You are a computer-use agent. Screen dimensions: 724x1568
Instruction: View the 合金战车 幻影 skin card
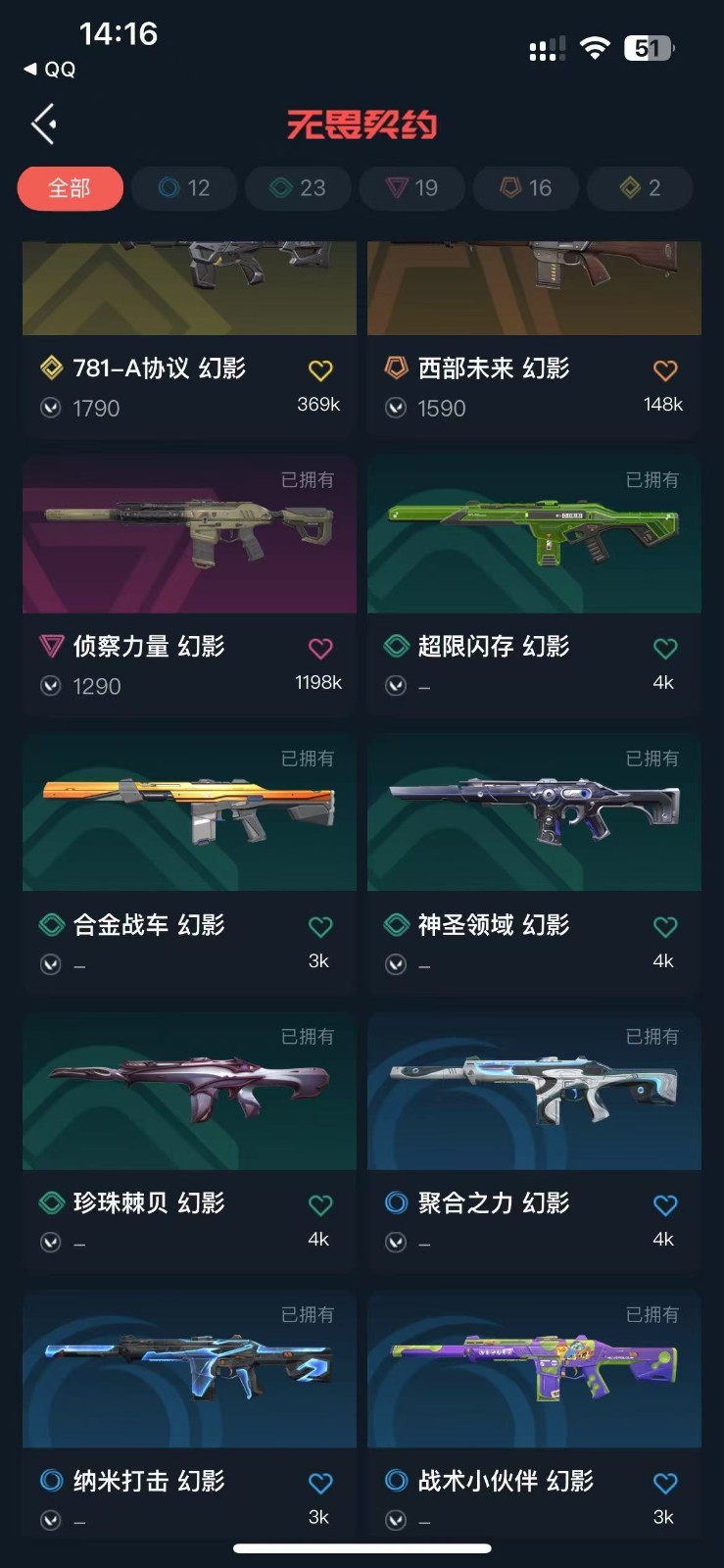click(189, 864)
